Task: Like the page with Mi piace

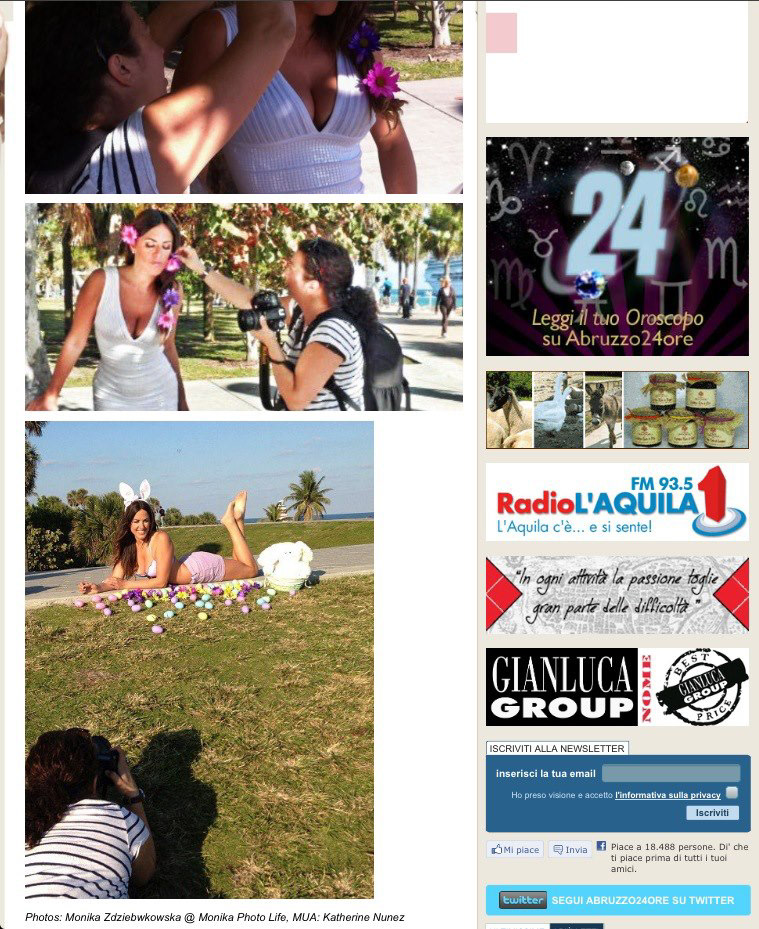Action: [515, 850]
